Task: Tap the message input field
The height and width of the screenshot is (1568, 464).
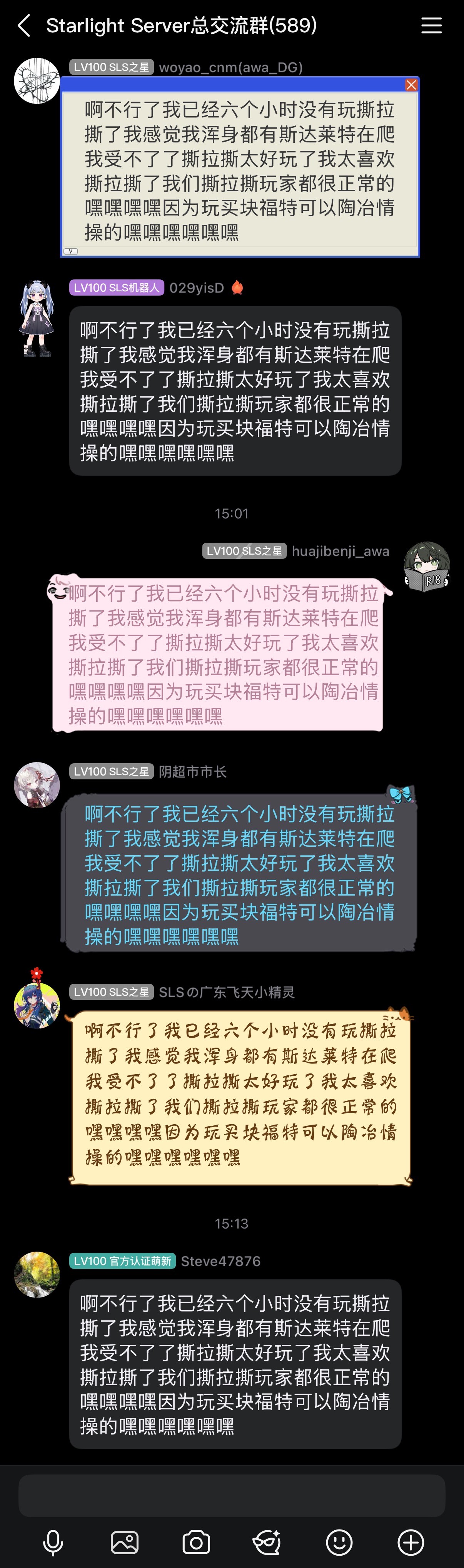Action: [232, 1495]
